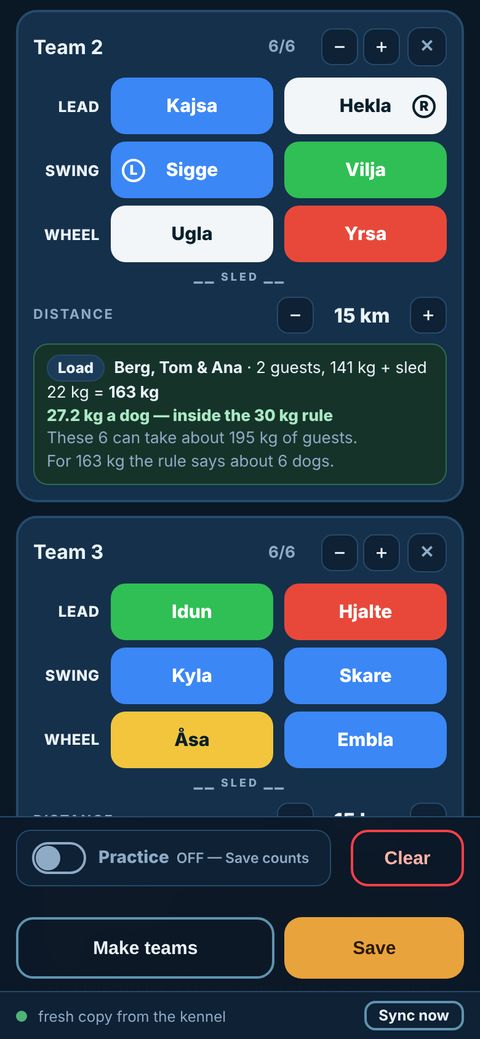Viewport: 480px width, 1039px height.
Task: Reduce Team 2 dog count with minus
Action: 339,47
